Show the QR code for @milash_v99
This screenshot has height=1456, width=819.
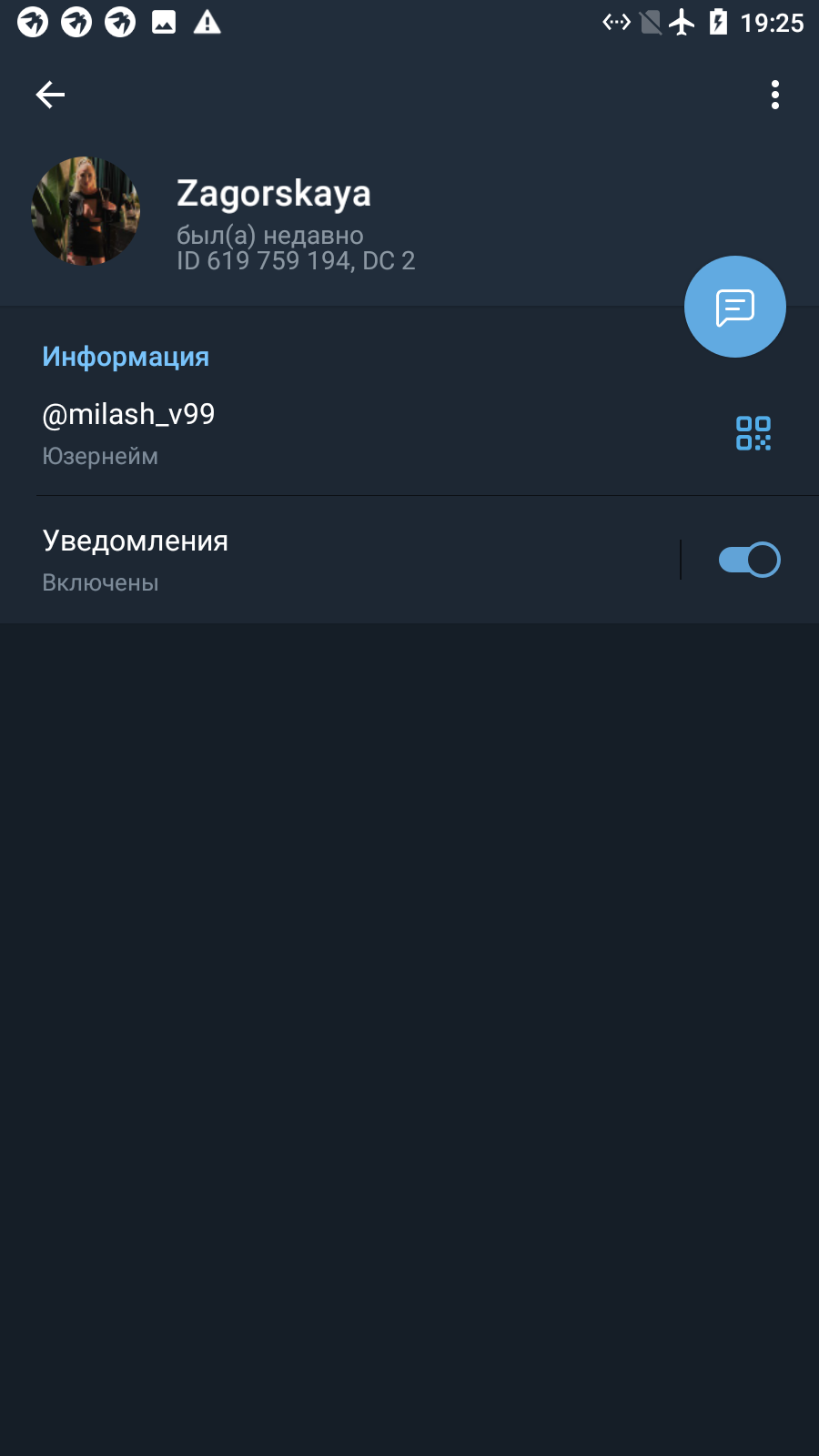[x=753, y=433]
